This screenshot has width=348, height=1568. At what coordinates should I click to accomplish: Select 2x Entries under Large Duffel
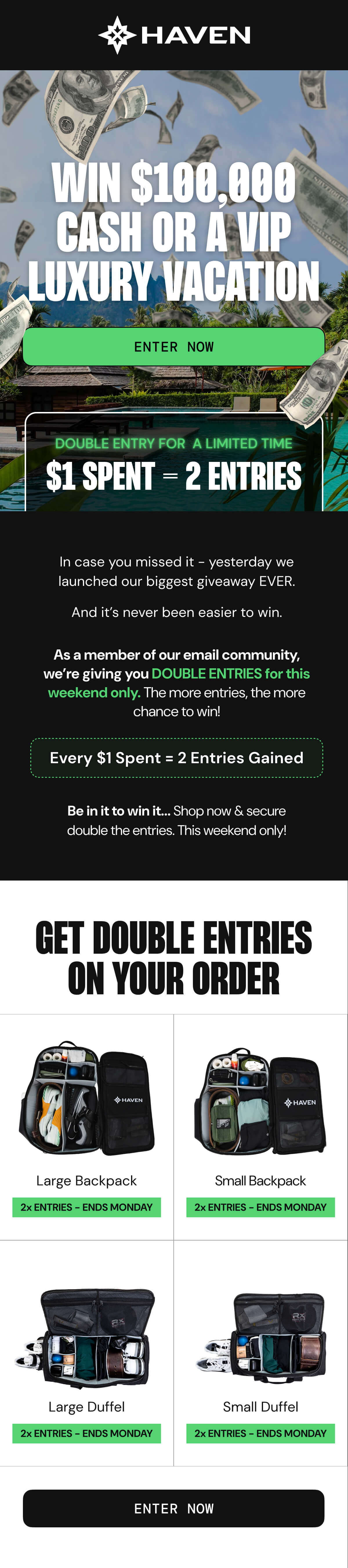click(86, 1433)
